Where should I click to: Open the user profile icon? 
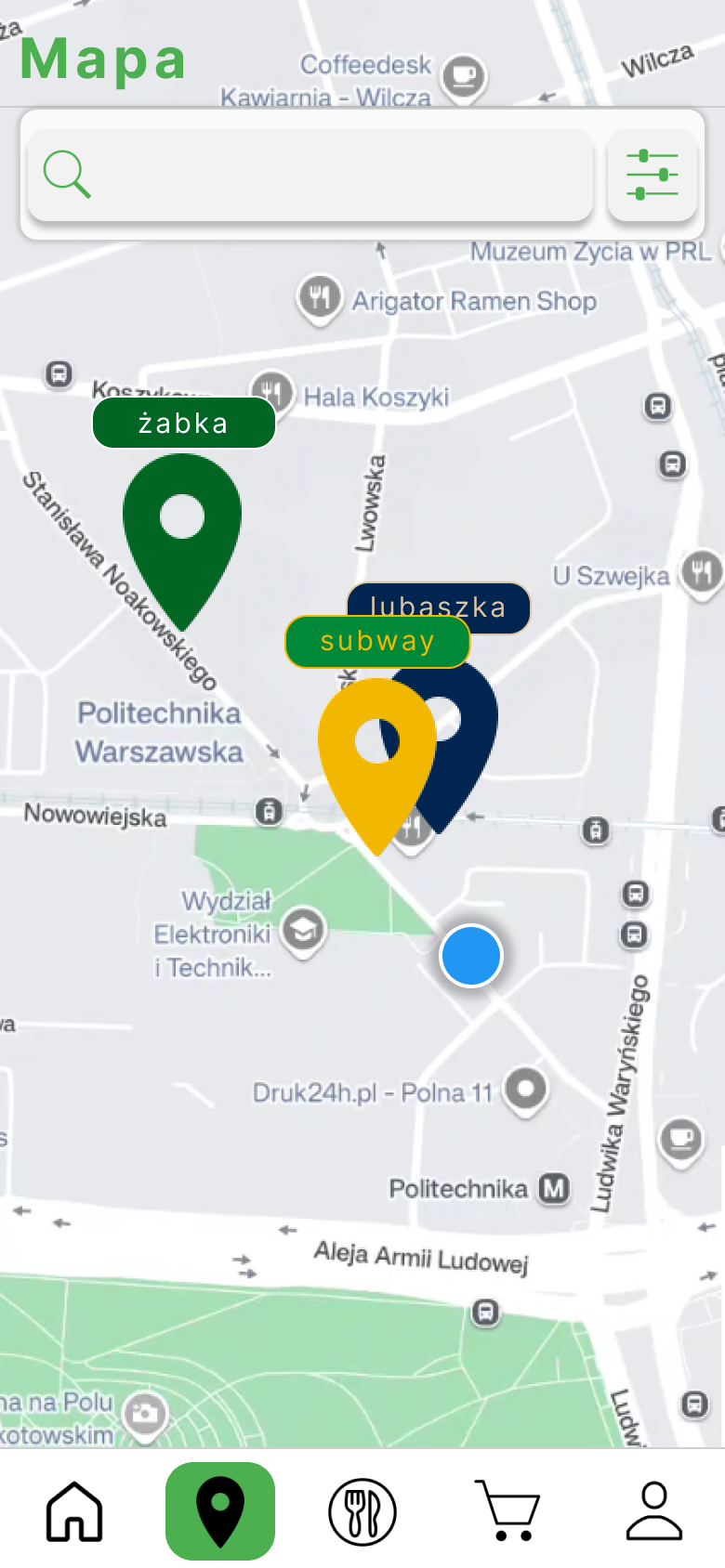click(x=653, y=1509)
